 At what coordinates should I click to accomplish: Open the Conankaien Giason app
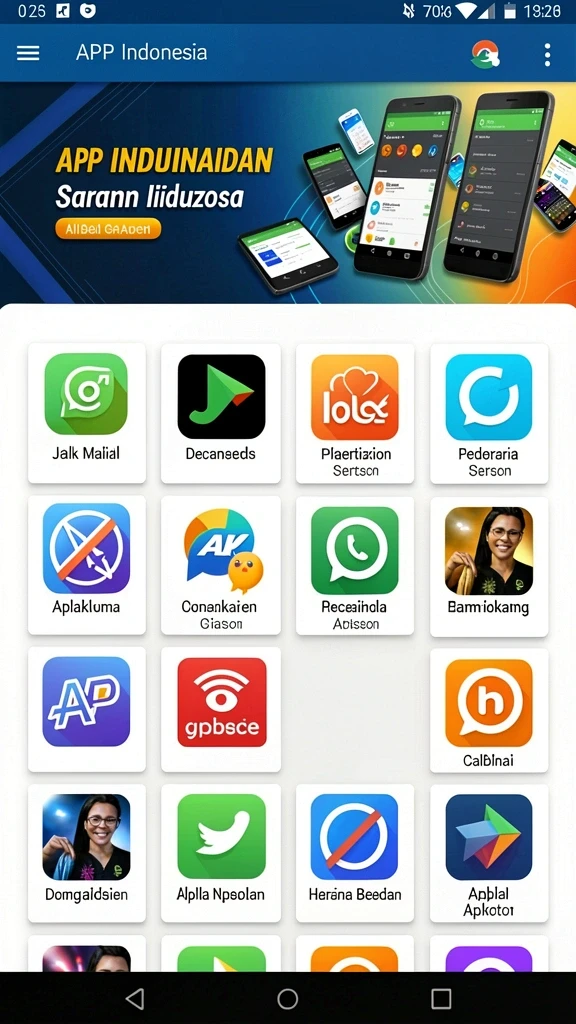pyautogui.click(x=221, y=565)
